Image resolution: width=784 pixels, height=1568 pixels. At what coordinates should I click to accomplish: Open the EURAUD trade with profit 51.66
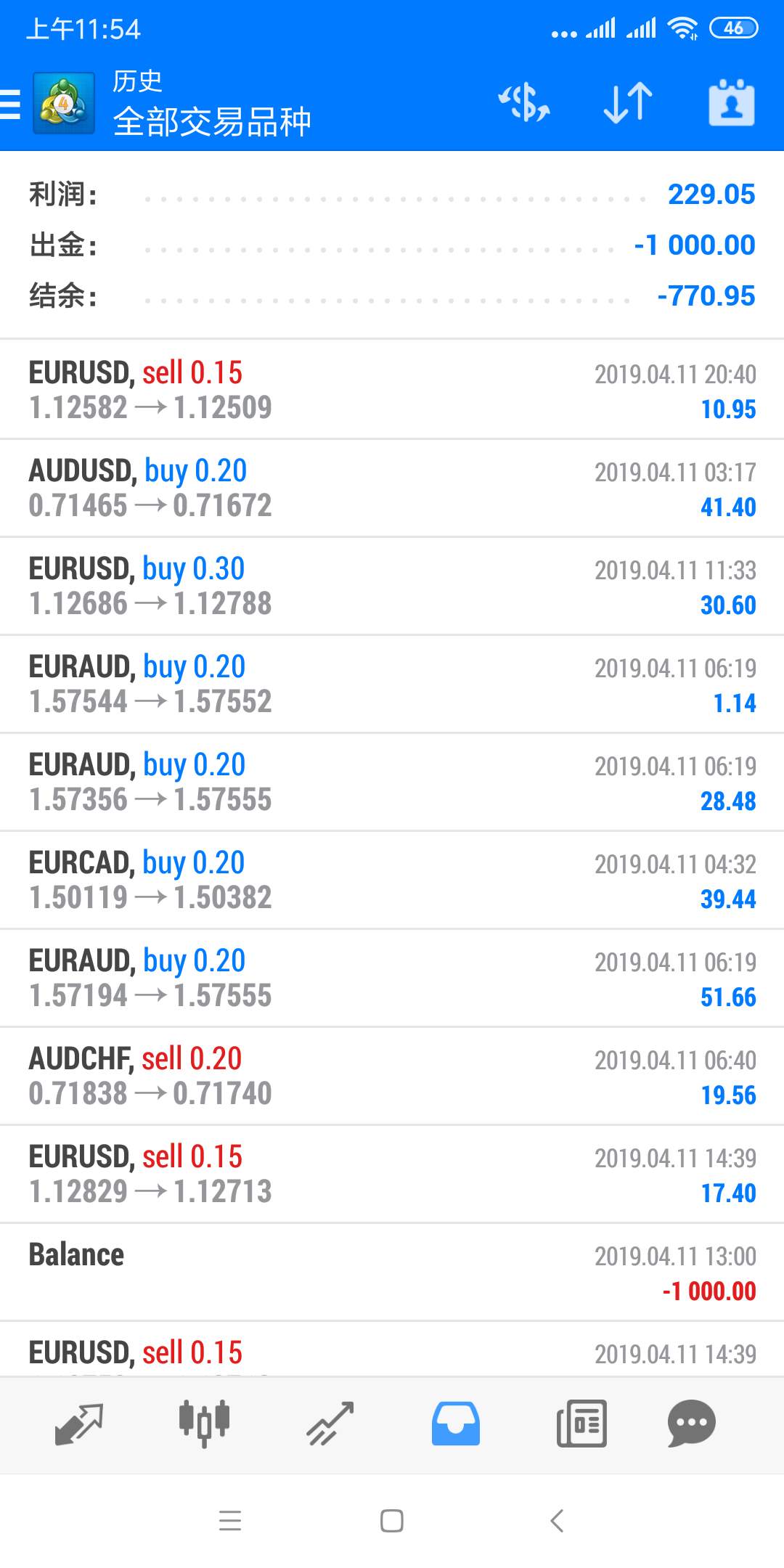coord(392,978)
